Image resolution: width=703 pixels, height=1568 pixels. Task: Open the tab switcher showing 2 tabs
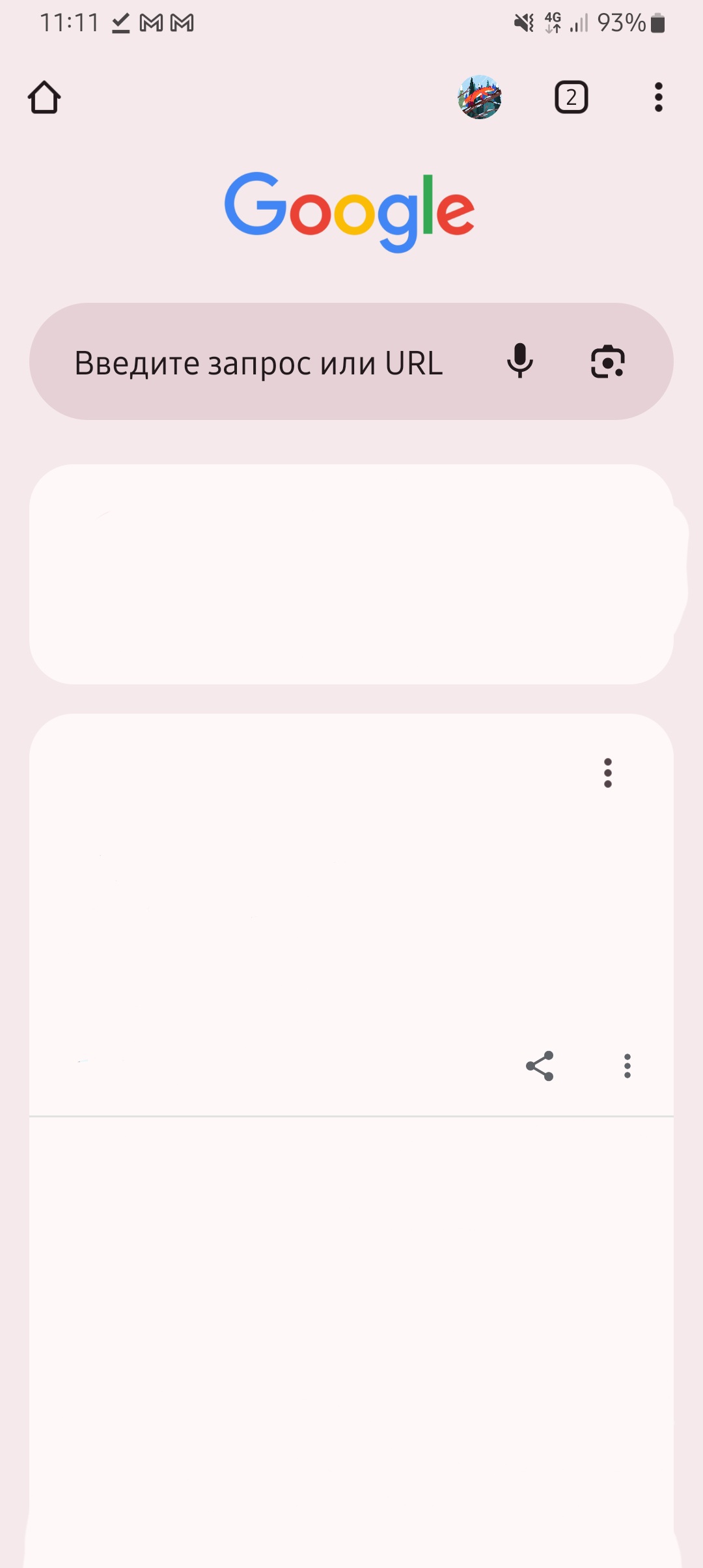[571, 98]
